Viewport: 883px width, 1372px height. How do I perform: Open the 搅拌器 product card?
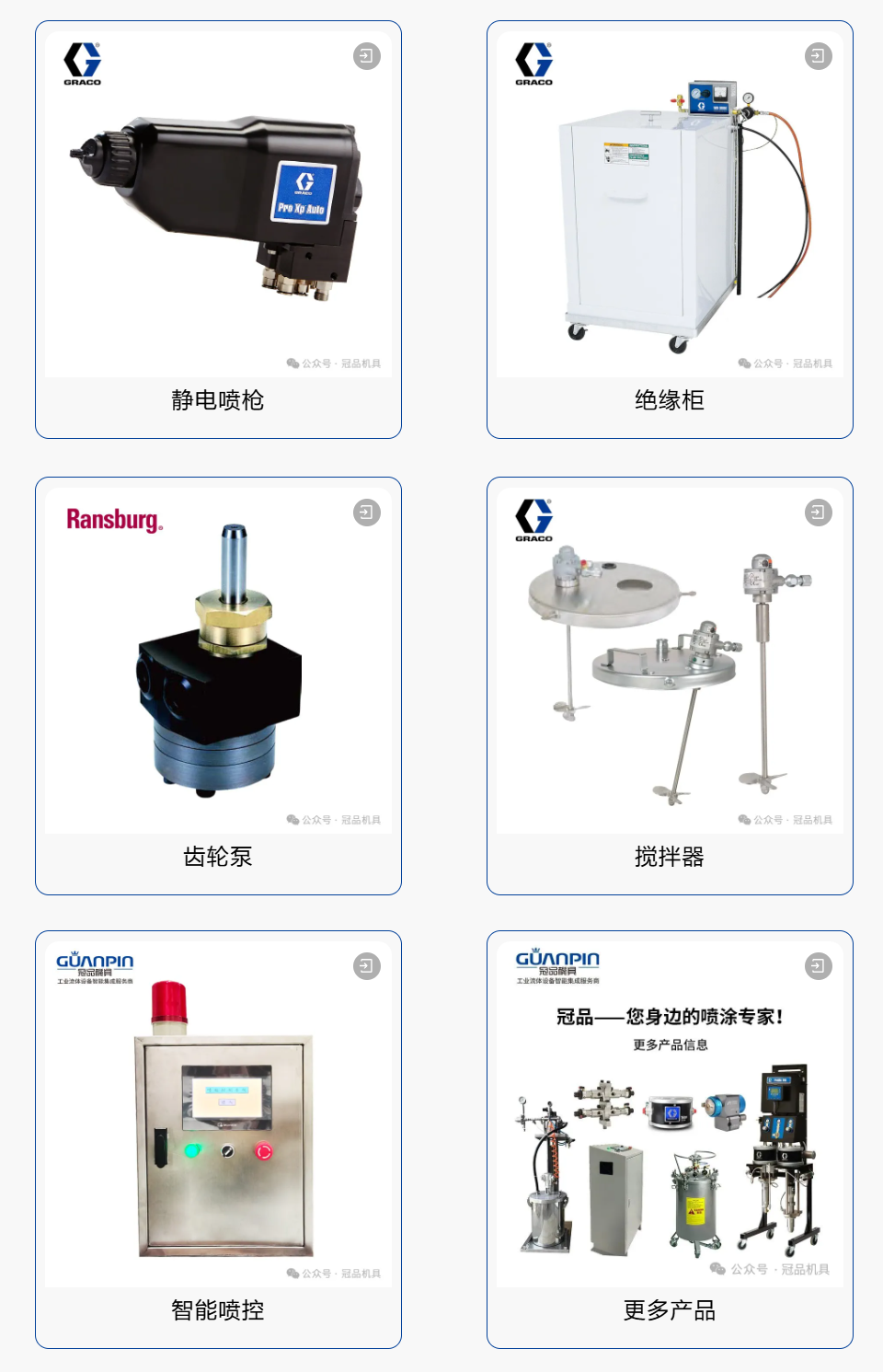point(670,686)
